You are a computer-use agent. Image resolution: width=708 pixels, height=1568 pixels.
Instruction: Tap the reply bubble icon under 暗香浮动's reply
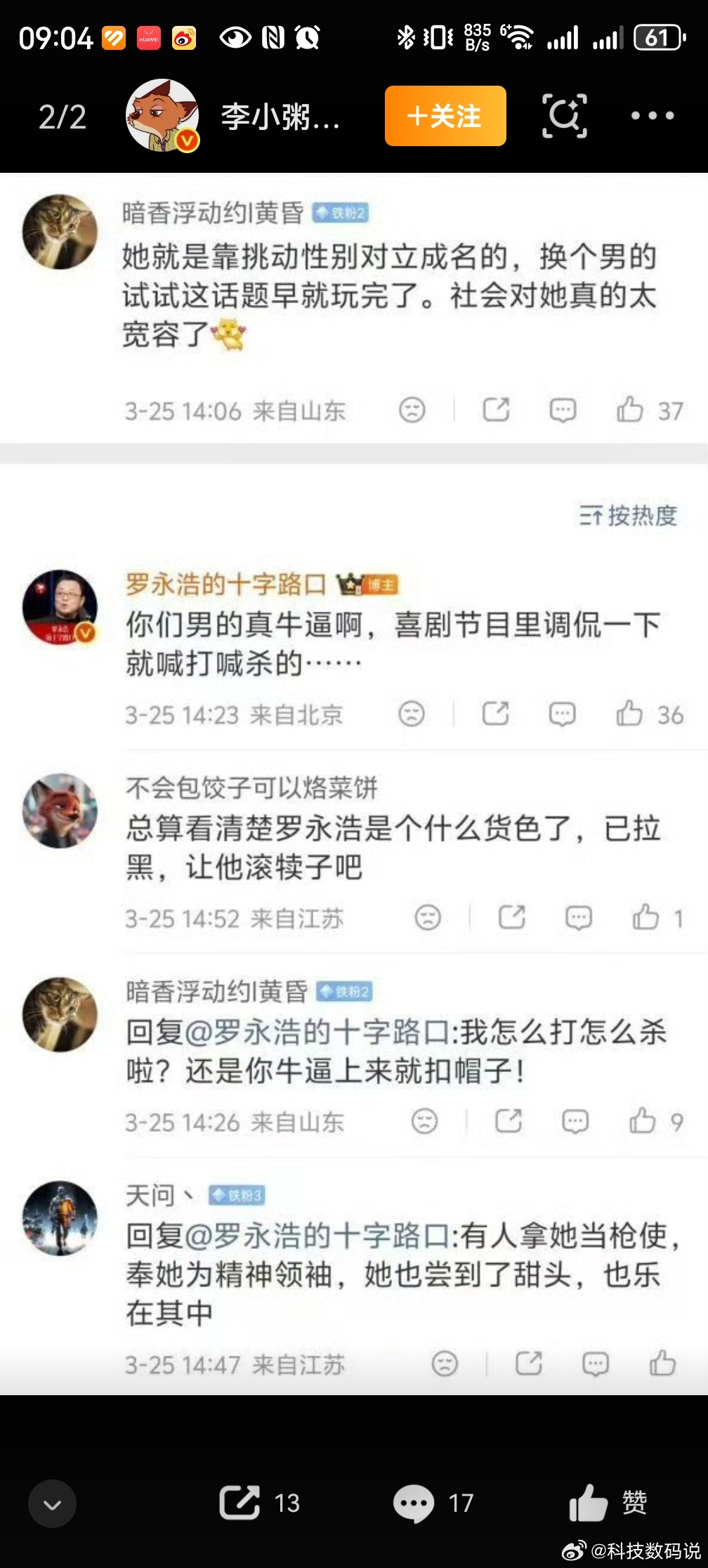click(576, 1121)
